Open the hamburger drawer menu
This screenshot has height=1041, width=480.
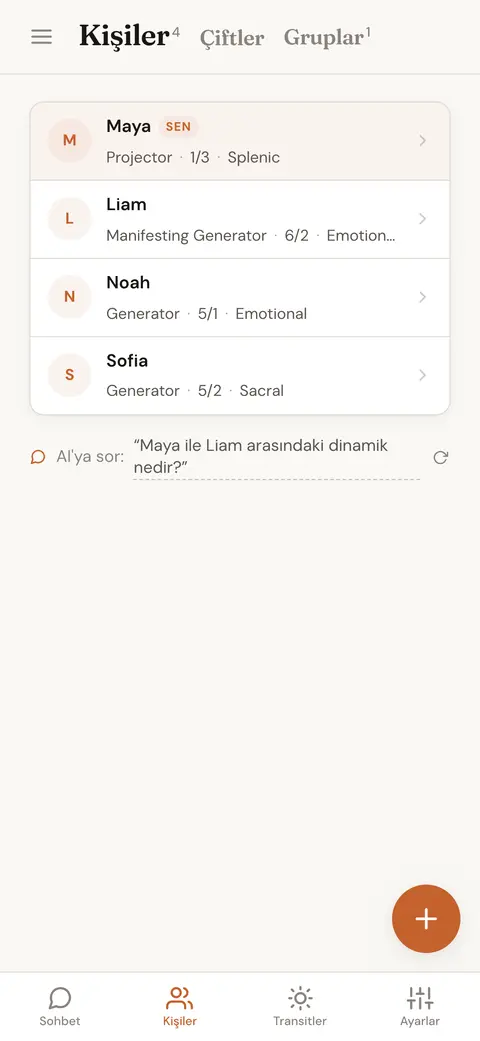tap(41, 37)
